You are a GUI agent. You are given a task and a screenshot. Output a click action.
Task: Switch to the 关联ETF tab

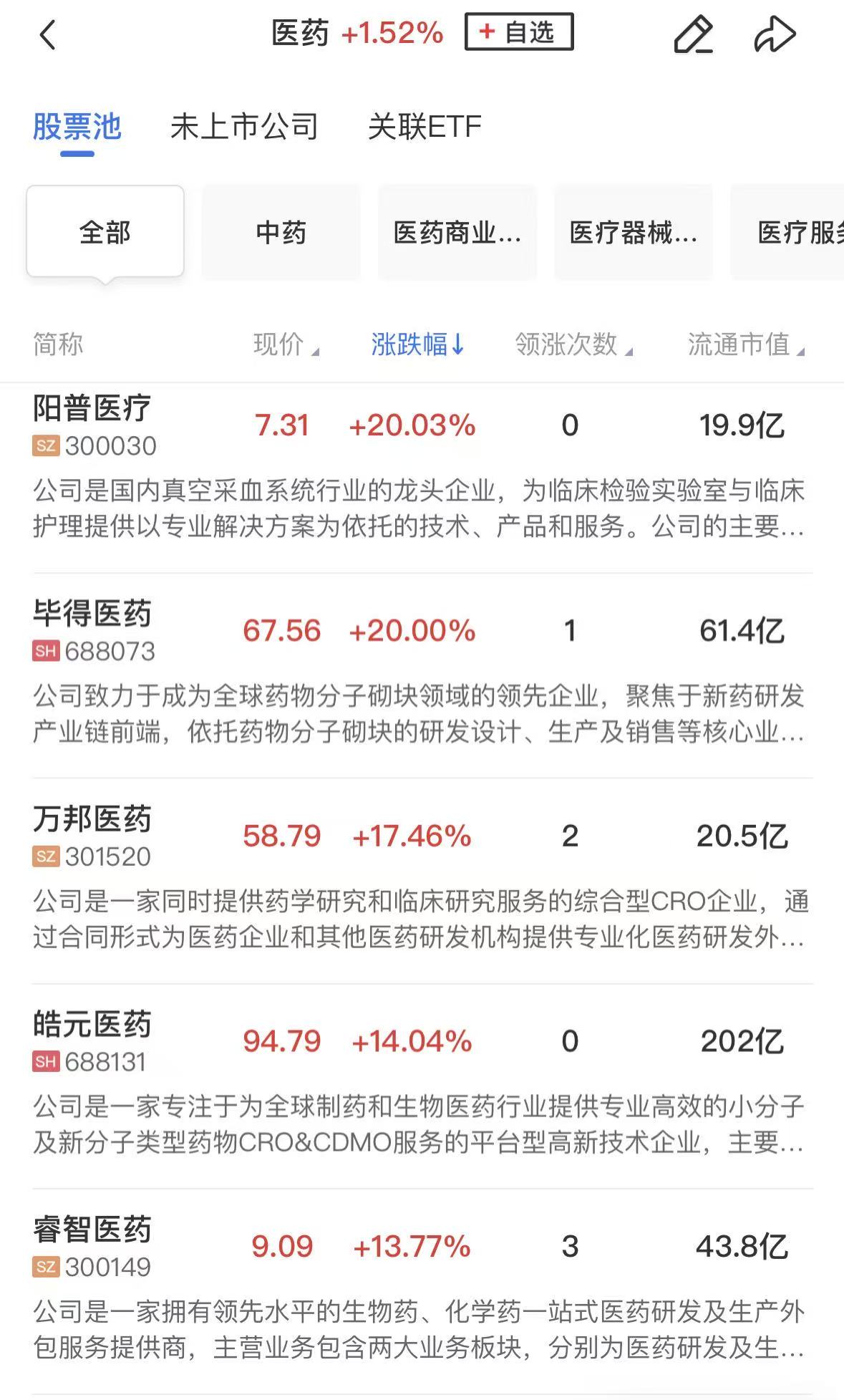[x=425, y=127]
